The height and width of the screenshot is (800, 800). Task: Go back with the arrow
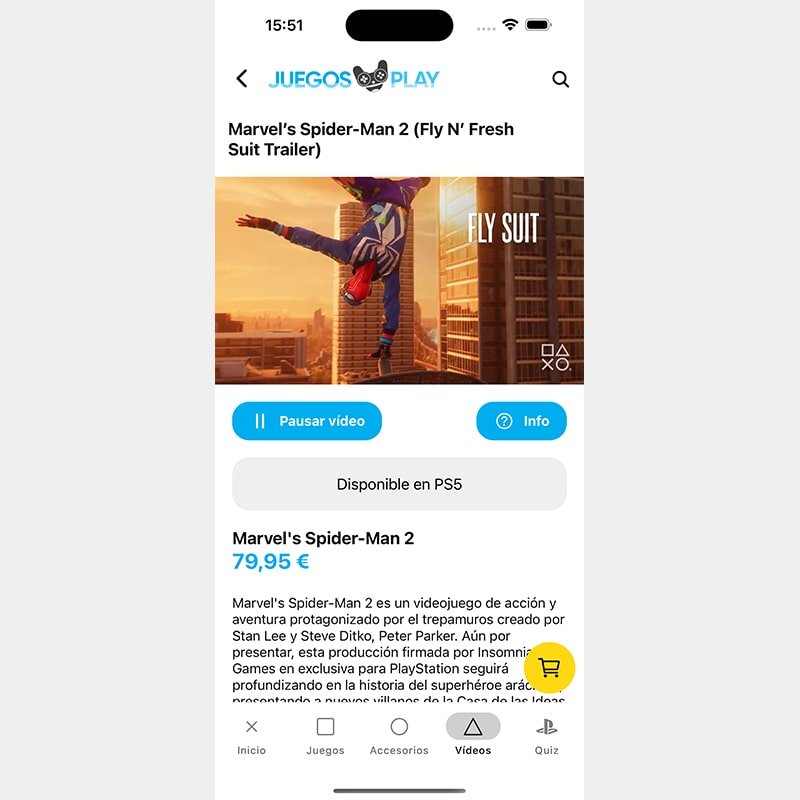pyautogui.click(x=241, y=79)
